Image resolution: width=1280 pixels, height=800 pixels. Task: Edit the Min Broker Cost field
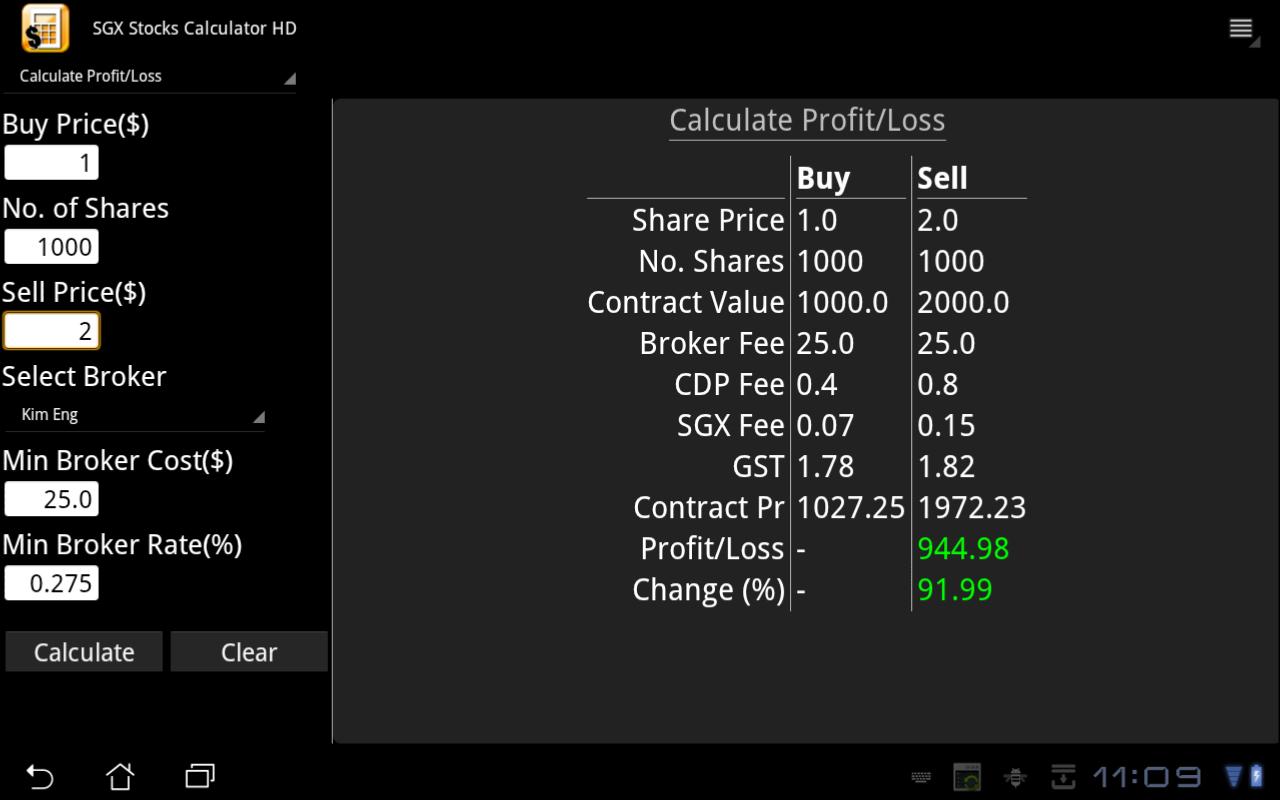pos(52,499)
